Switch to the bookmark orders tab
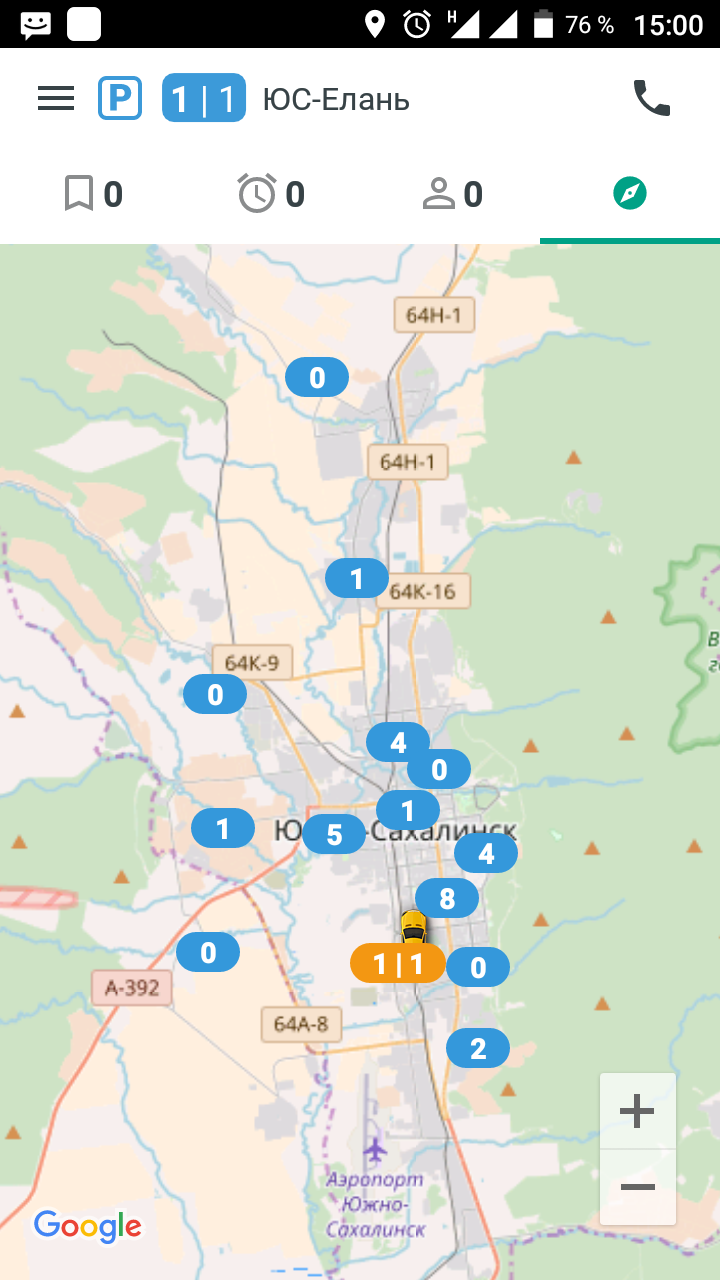Screen dimensions: 720x1280 click(93, 193)
